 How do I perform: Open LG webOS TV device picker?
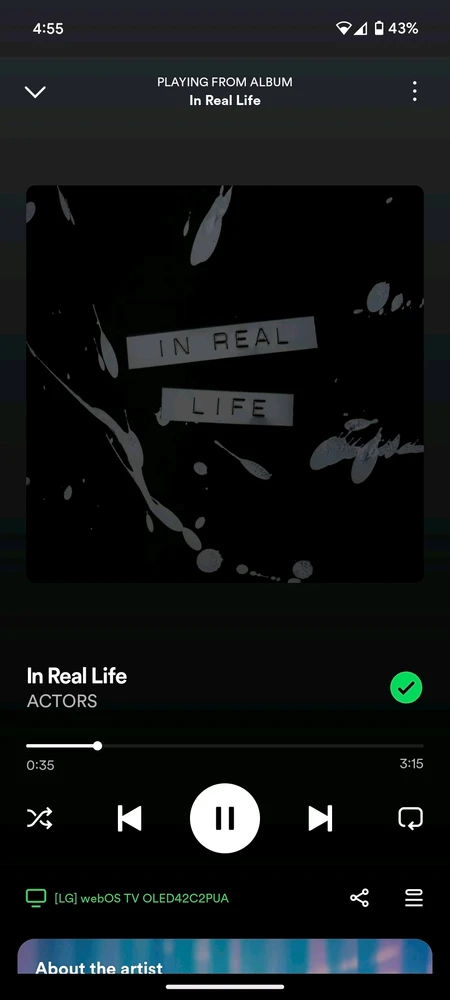pos(127,898)
